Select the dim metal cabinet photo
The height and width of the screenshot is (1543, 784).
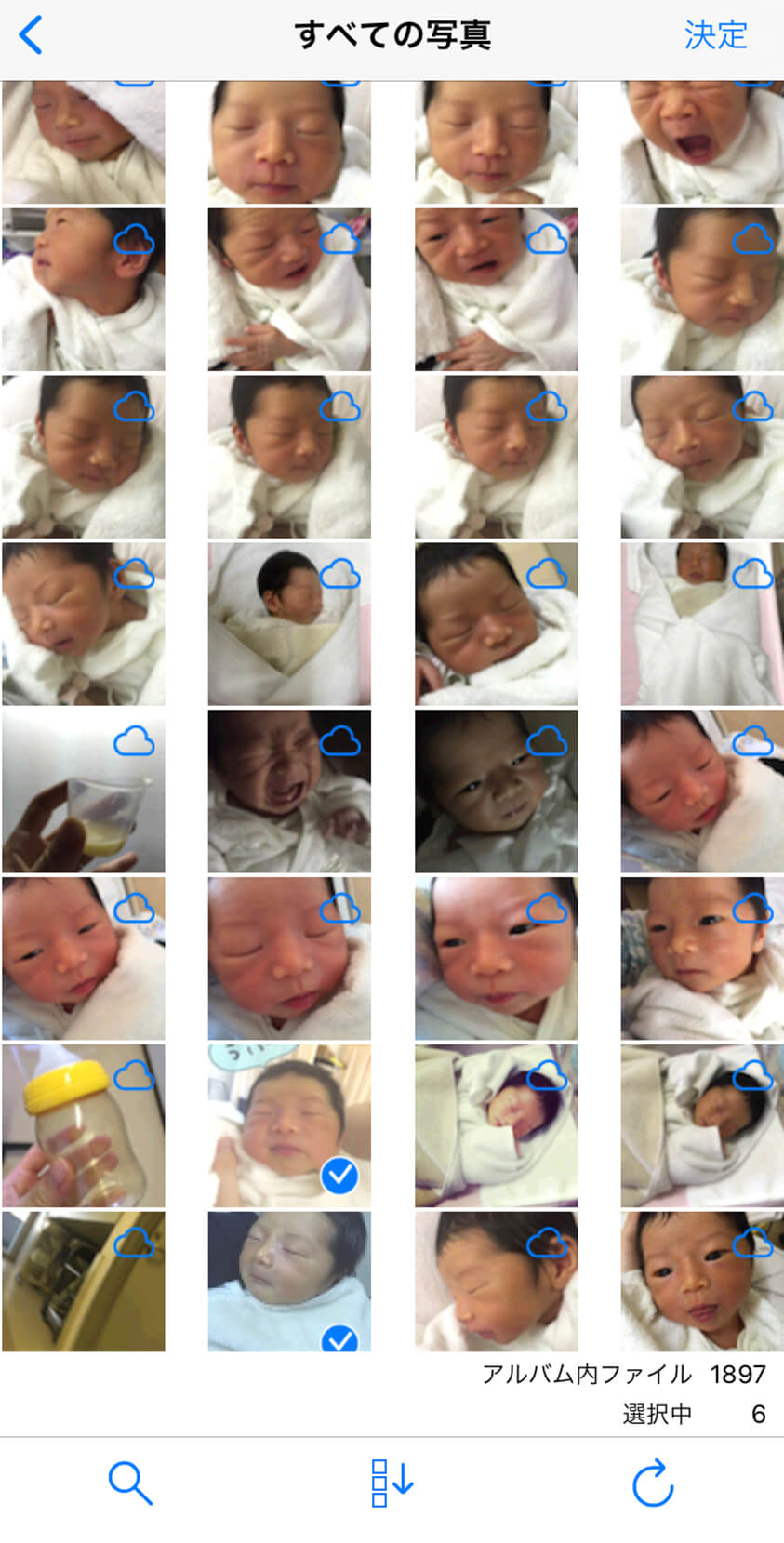(x=84, y=1281)
